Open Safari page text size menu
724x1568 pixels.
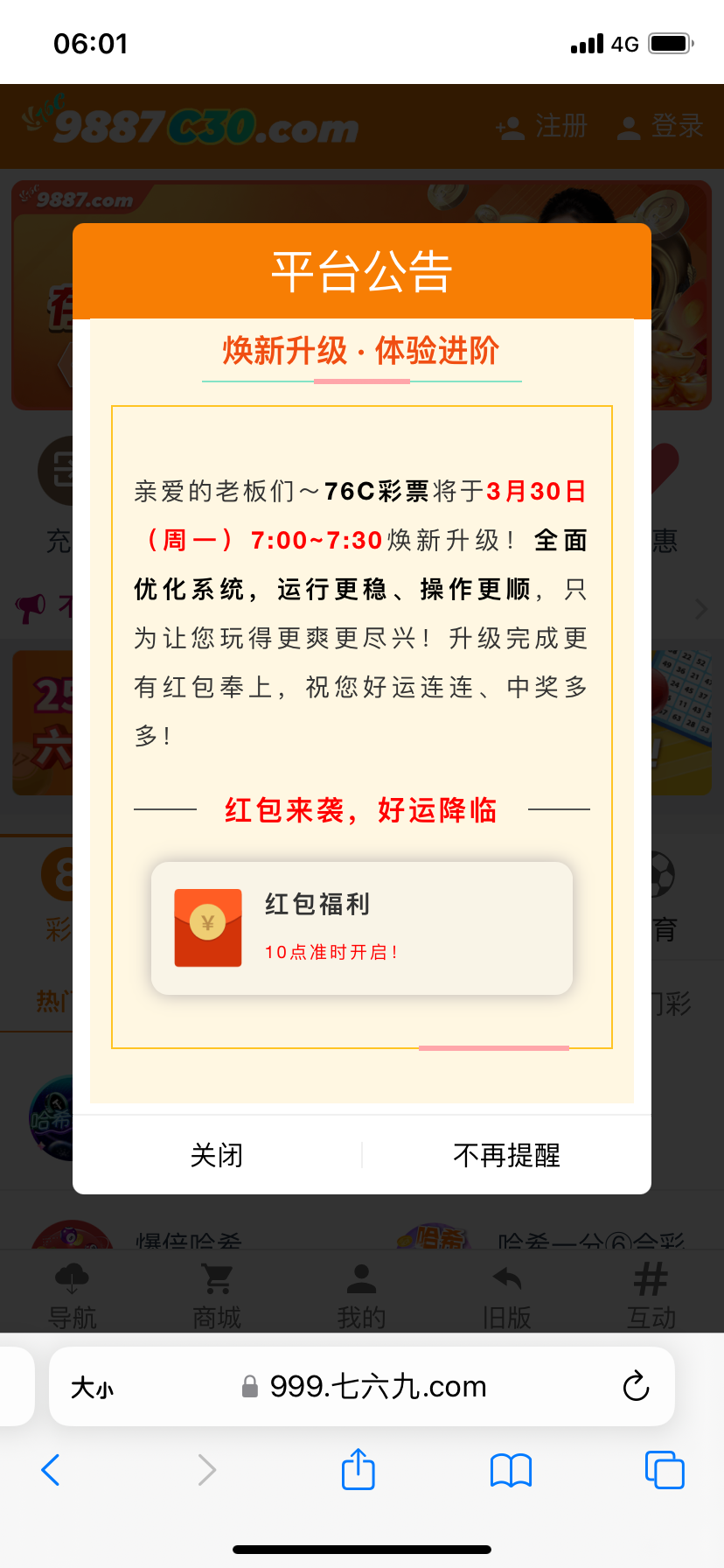click(92, 1387)
